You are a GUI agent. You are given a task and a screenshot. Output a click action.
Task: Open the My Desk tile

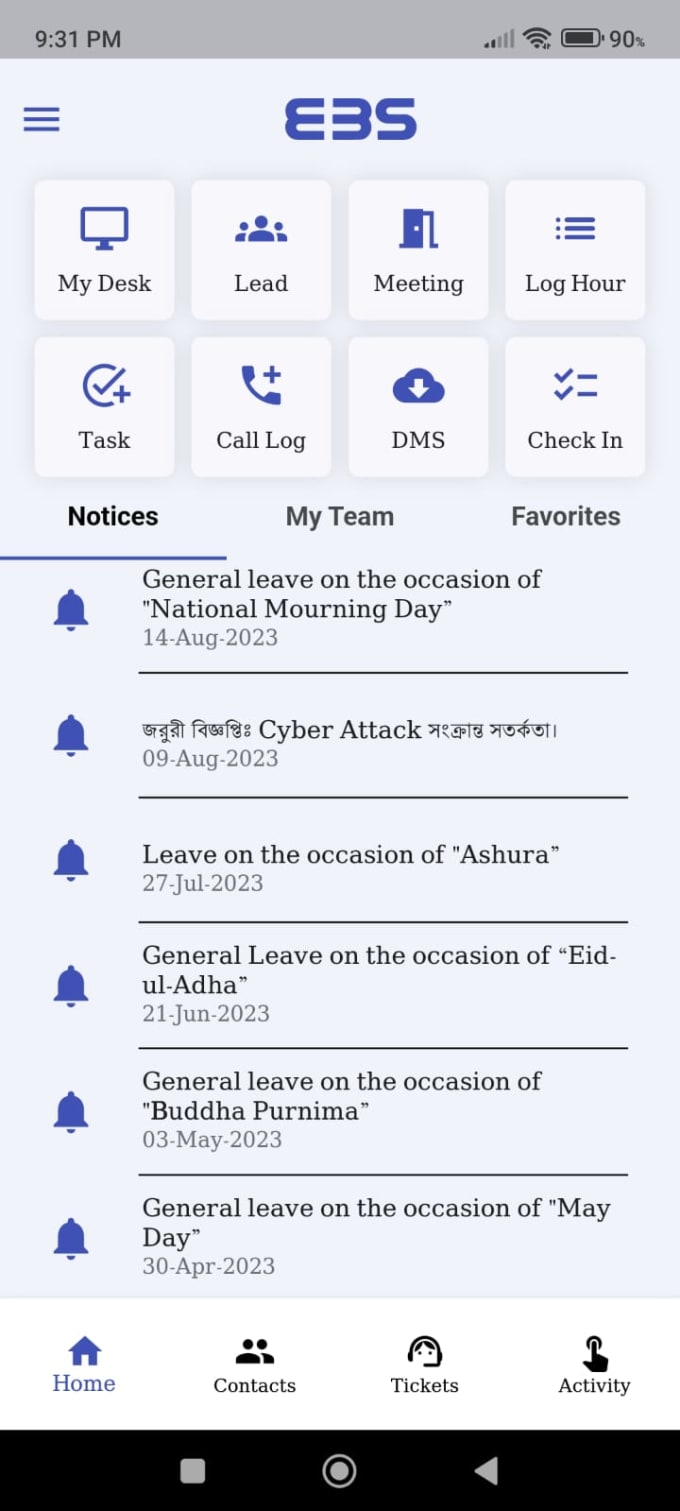tap(104, 250)
